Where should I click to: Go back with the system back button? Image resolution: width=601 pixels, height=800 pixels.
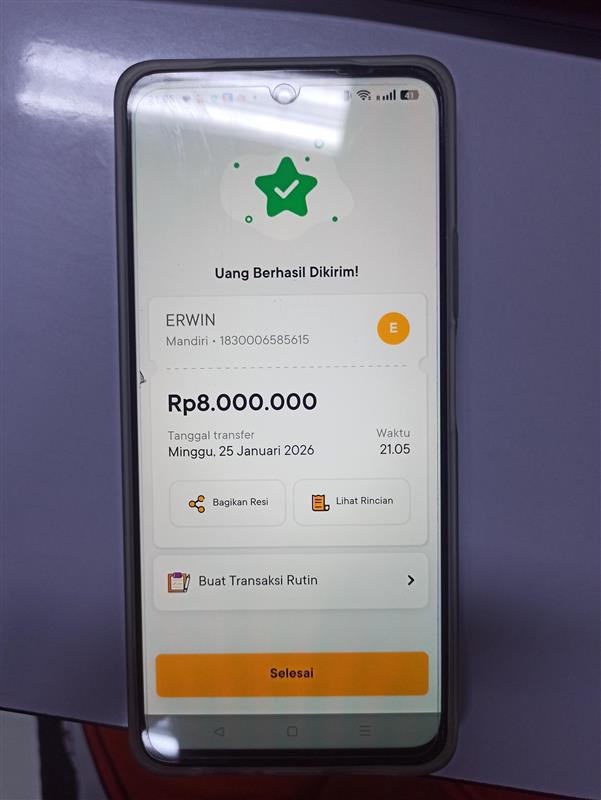(x=219, y=731)
